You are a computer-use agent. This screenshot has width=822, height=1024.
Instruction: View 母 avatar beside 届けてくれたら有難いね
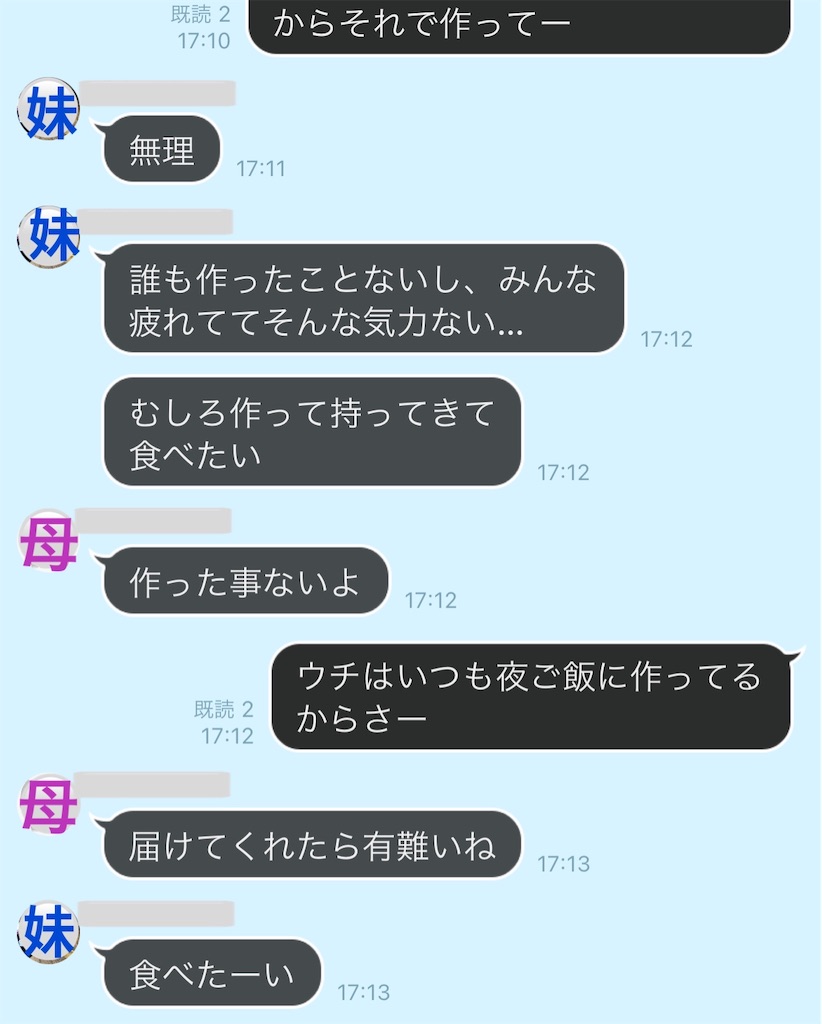point(48,804)
